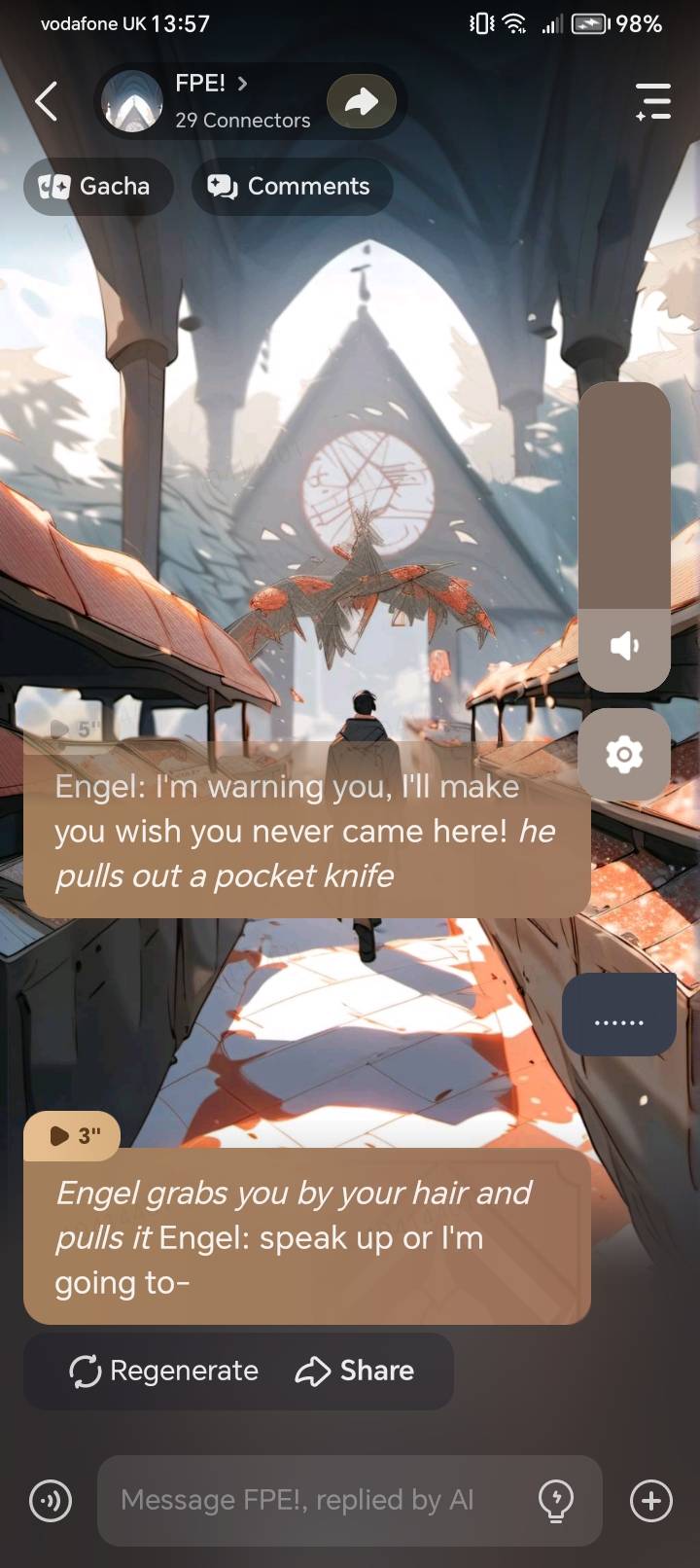Viewport: 700px width, 1568px height.
Task: Play the 5" voice message
Action: [x=72, y=730]
